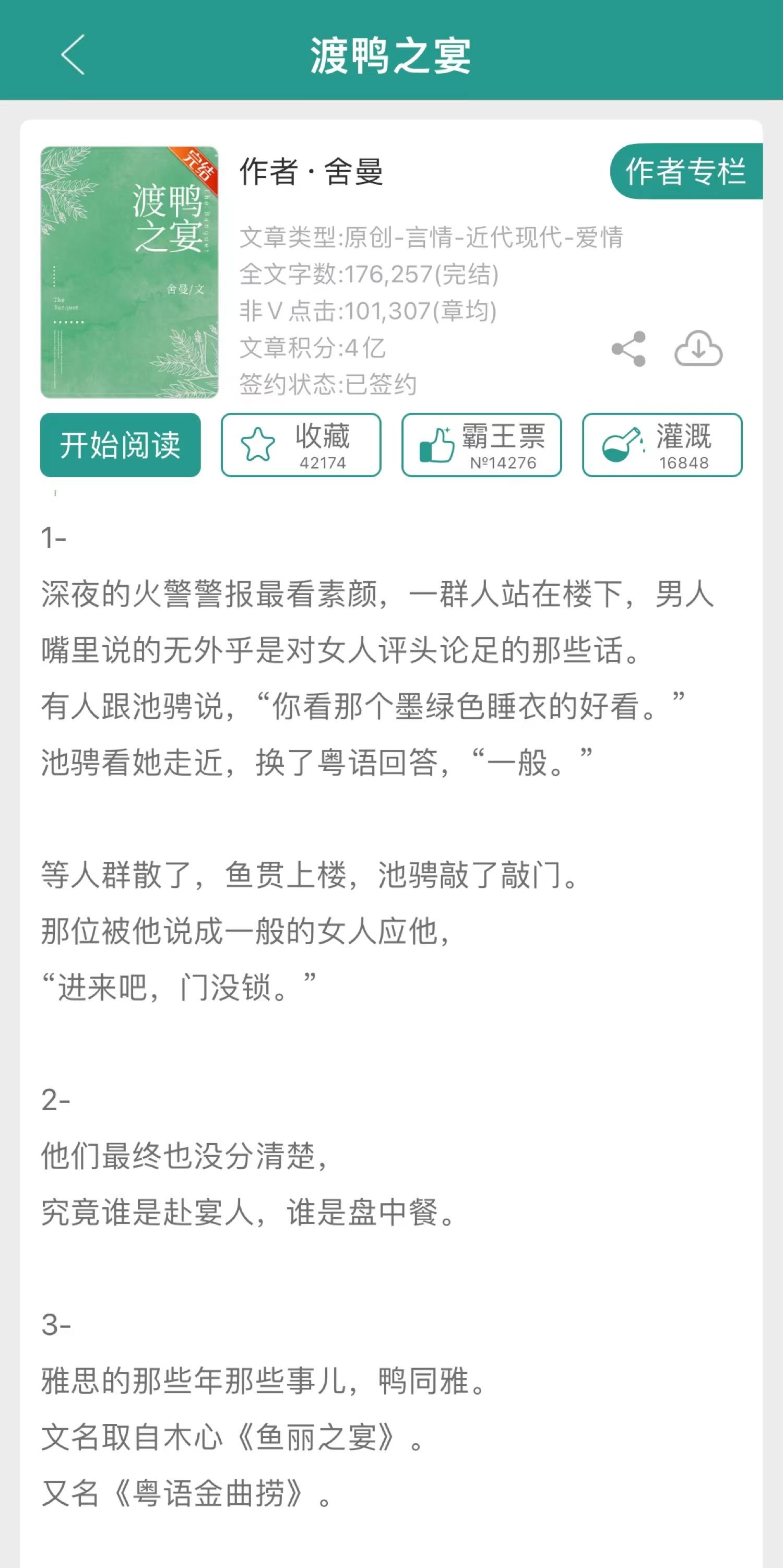Select the 渡鸭之宴 page title

[391, 56]
